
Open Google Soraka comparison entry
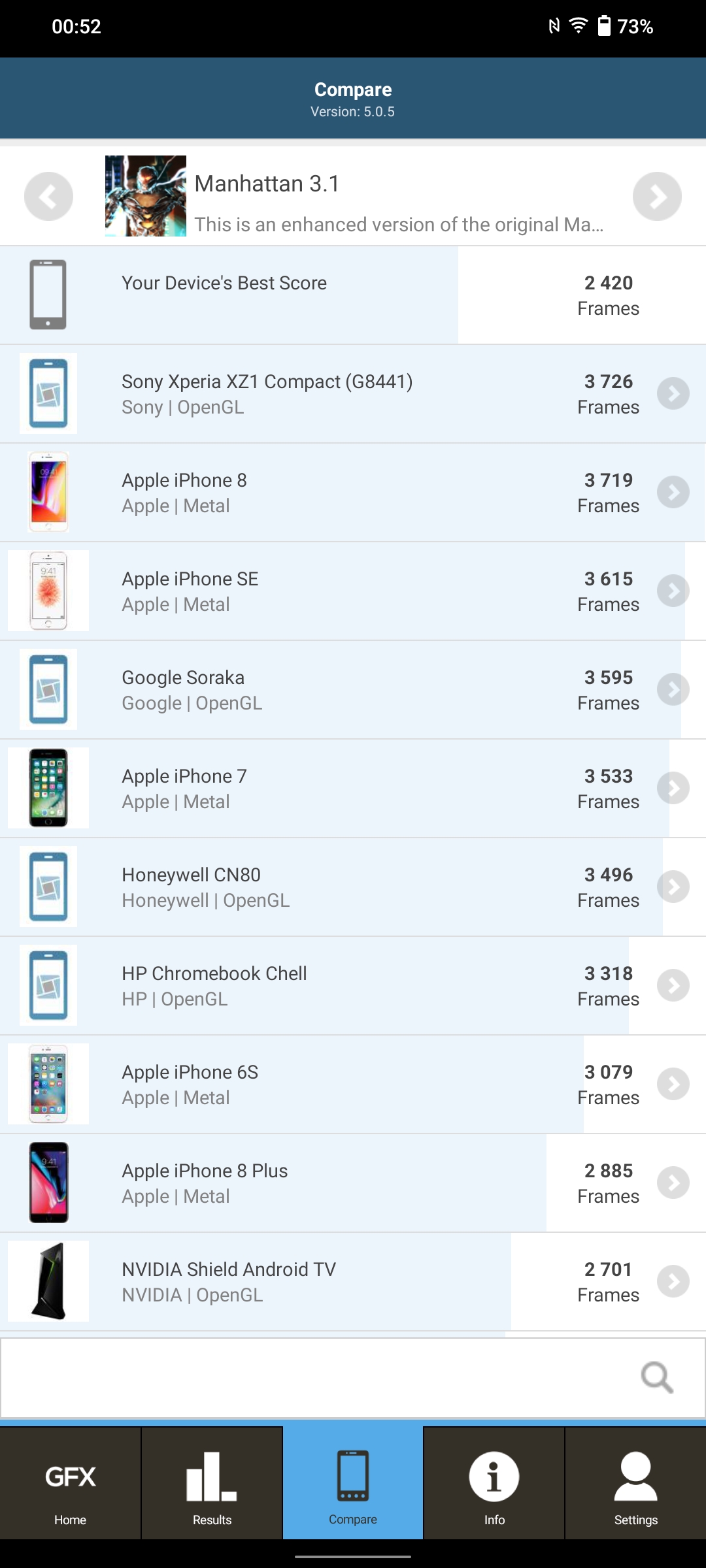click(x=353, y=690)
